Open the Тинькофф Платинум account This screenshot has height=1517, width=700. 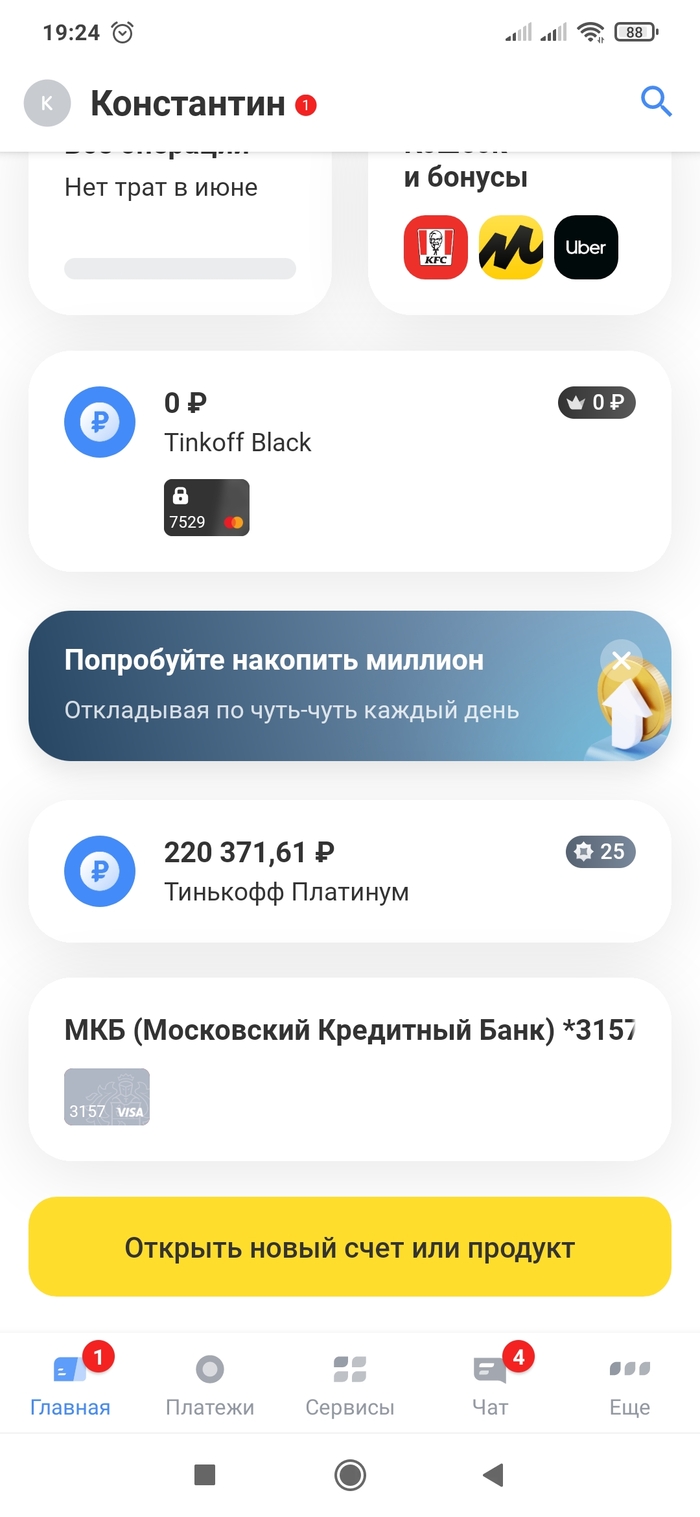(350, 870)
